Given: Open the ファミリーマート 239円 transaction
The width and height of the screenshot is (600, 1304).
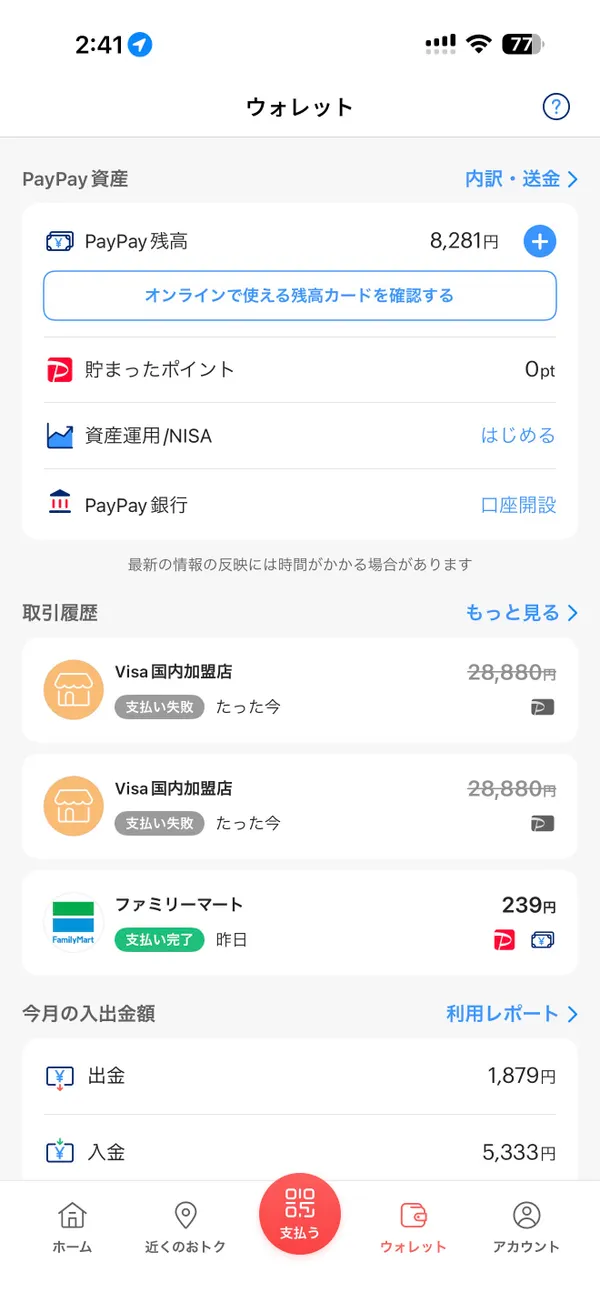Looking at the screenshot, I should pyautogui.click(x=299, y=922).
